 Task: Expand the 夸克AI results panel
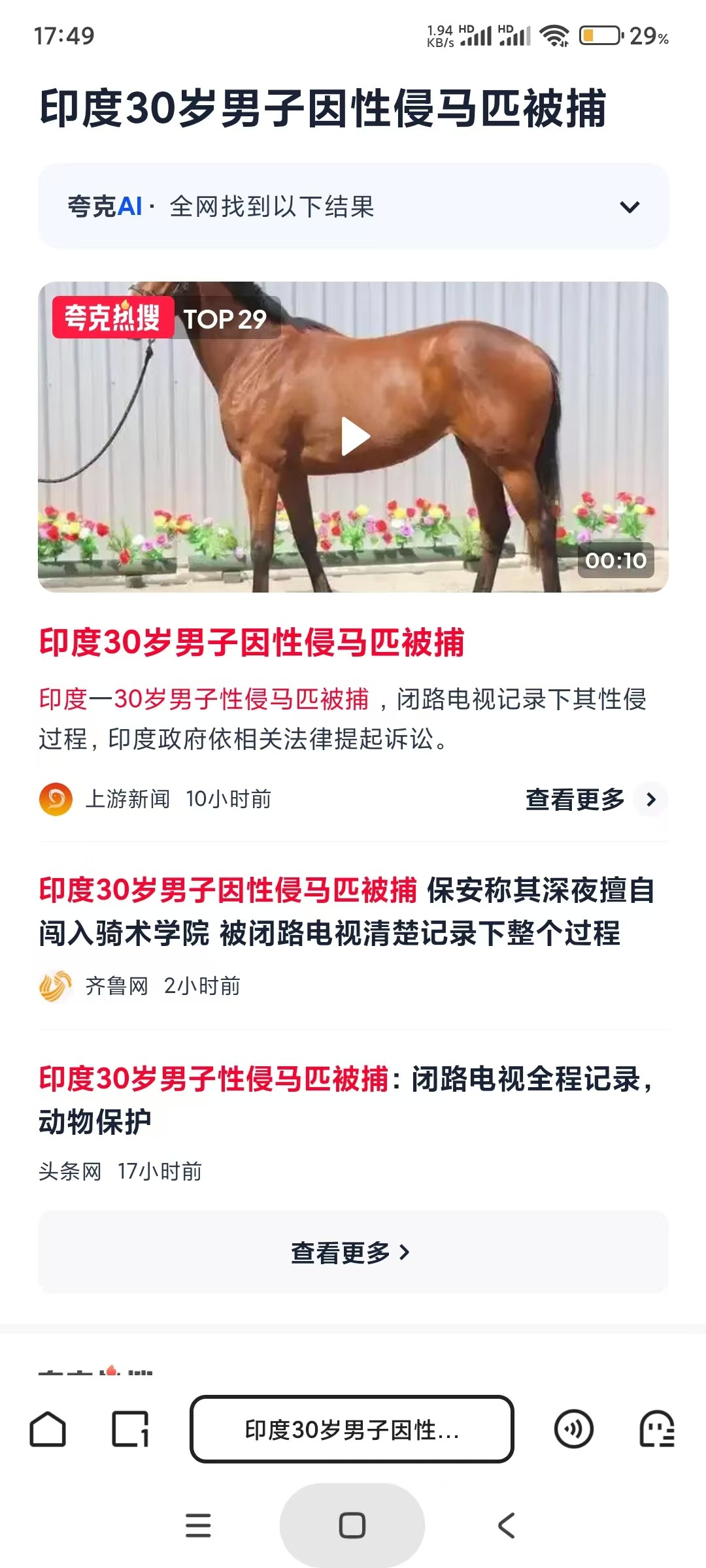[629, 207]
